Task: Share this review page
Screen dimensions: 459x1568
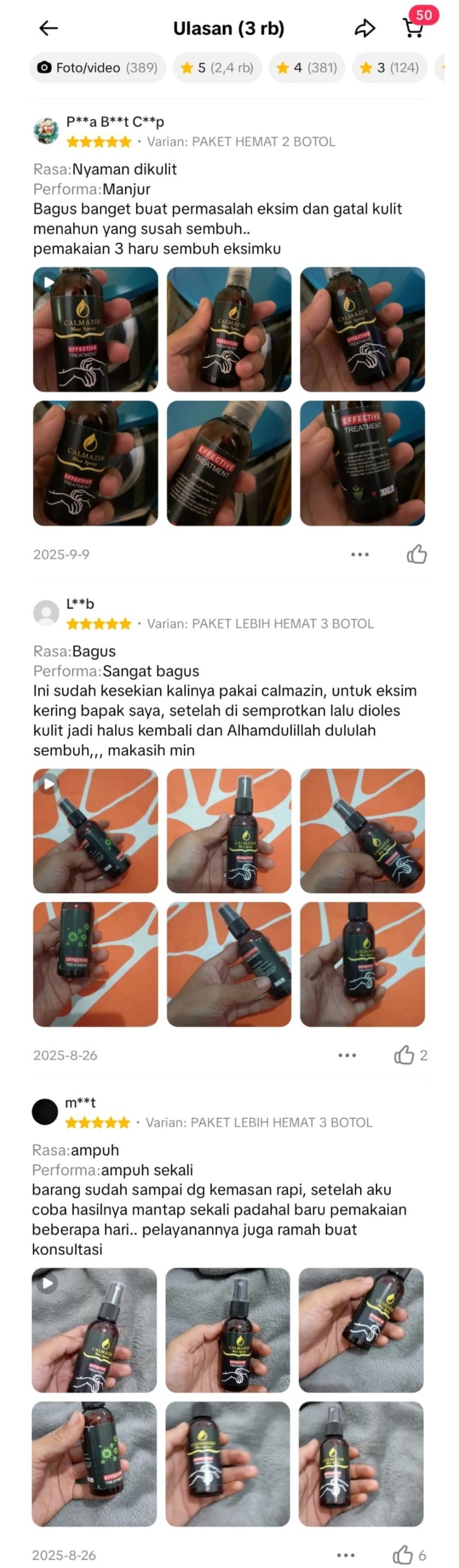Action: [365, 28]
